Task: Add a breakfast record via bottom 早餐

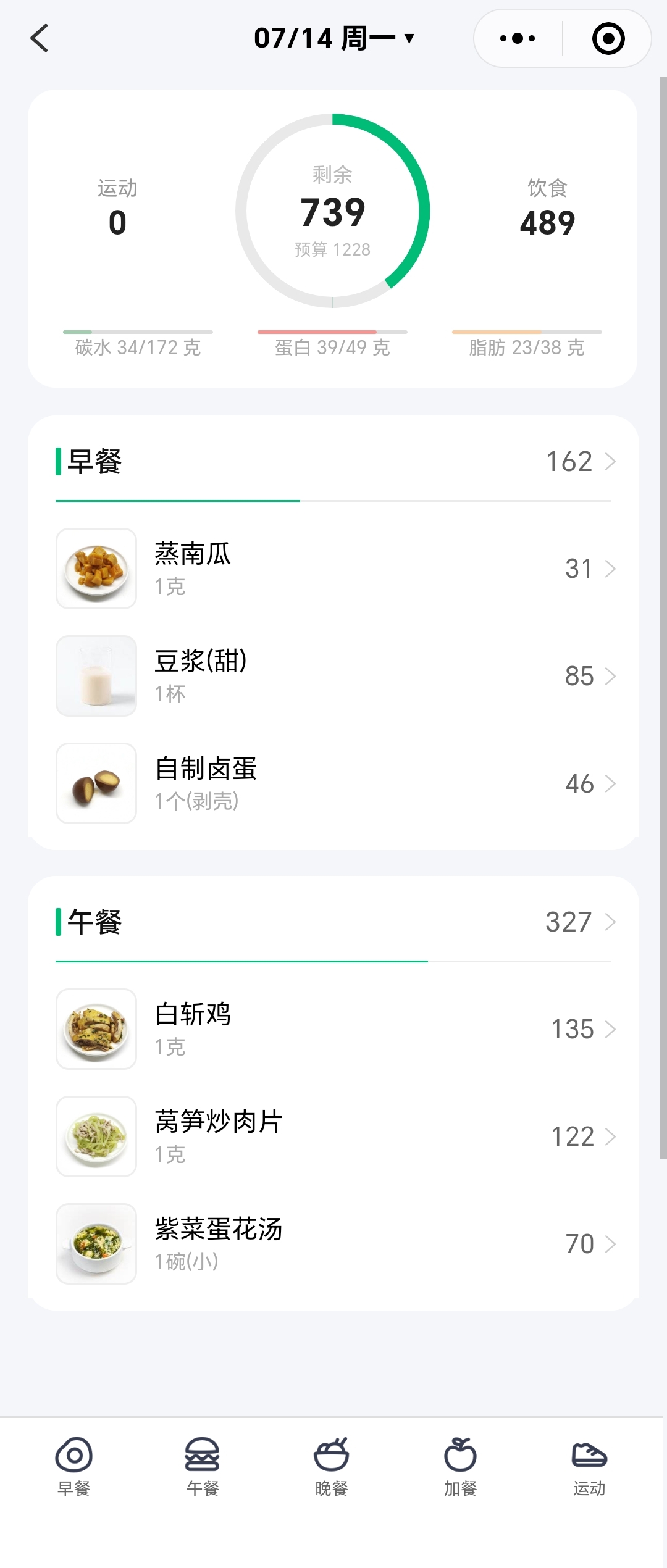Action: [x=74, y=1466]
